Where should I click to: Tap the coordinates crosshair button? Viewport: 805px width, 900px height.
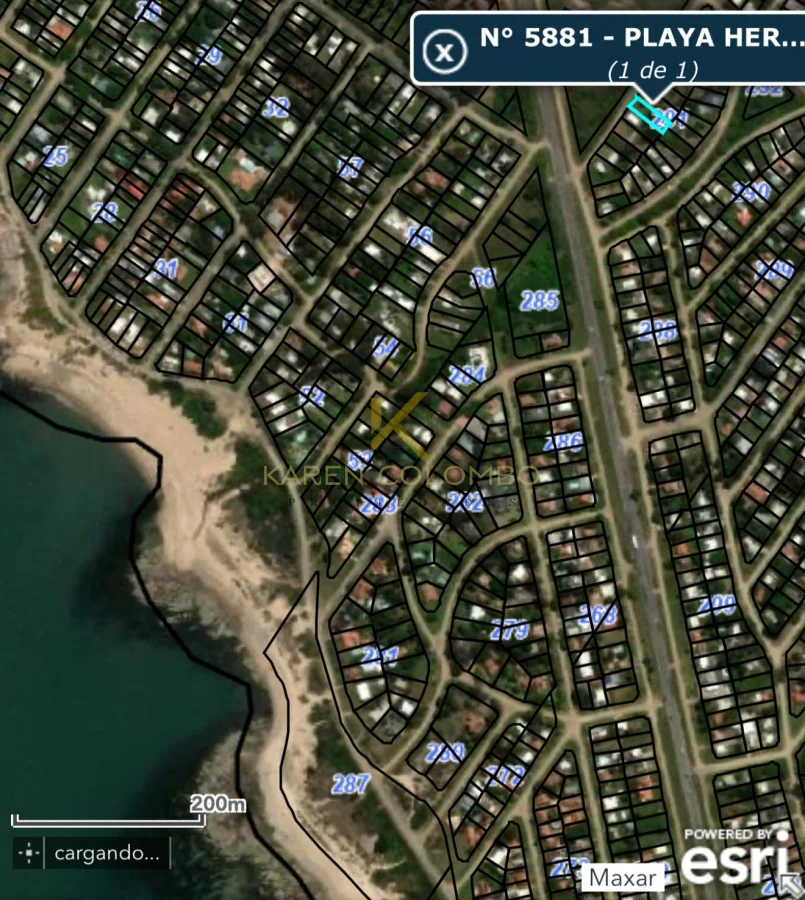point(29,853)
